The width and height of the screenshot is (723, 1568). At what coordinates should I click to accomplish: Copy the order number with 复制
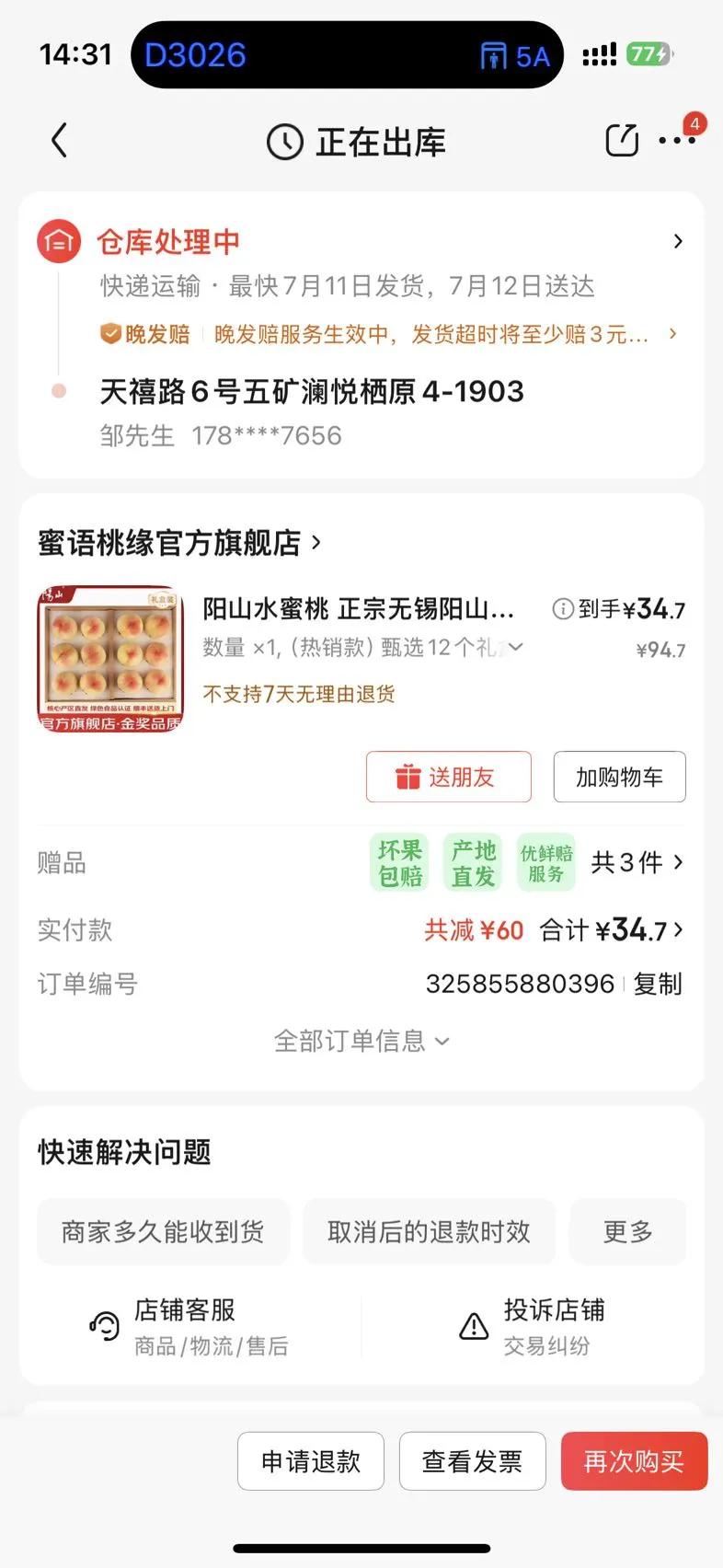(x=657, y=984)
